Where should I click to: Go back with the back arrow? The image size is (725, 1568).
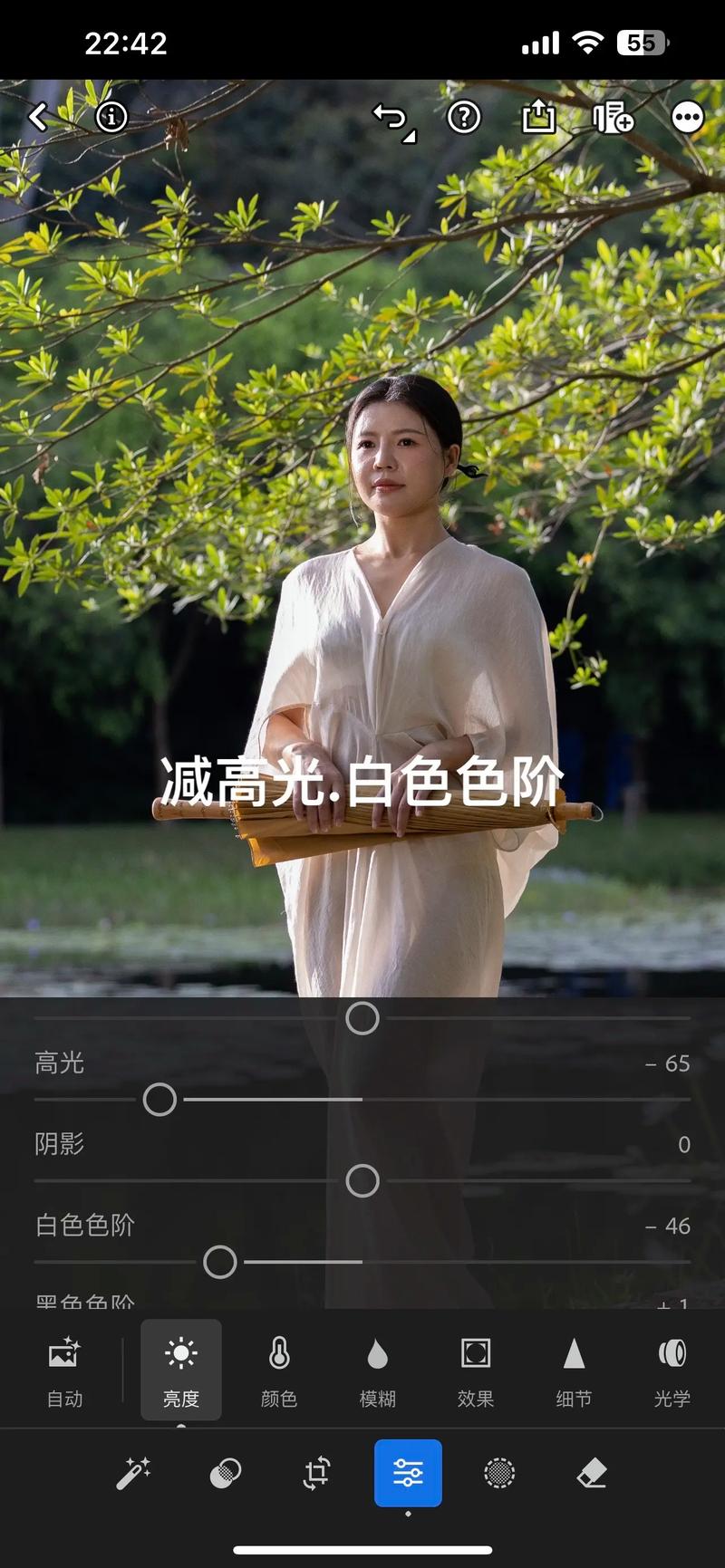pos(38,118)
